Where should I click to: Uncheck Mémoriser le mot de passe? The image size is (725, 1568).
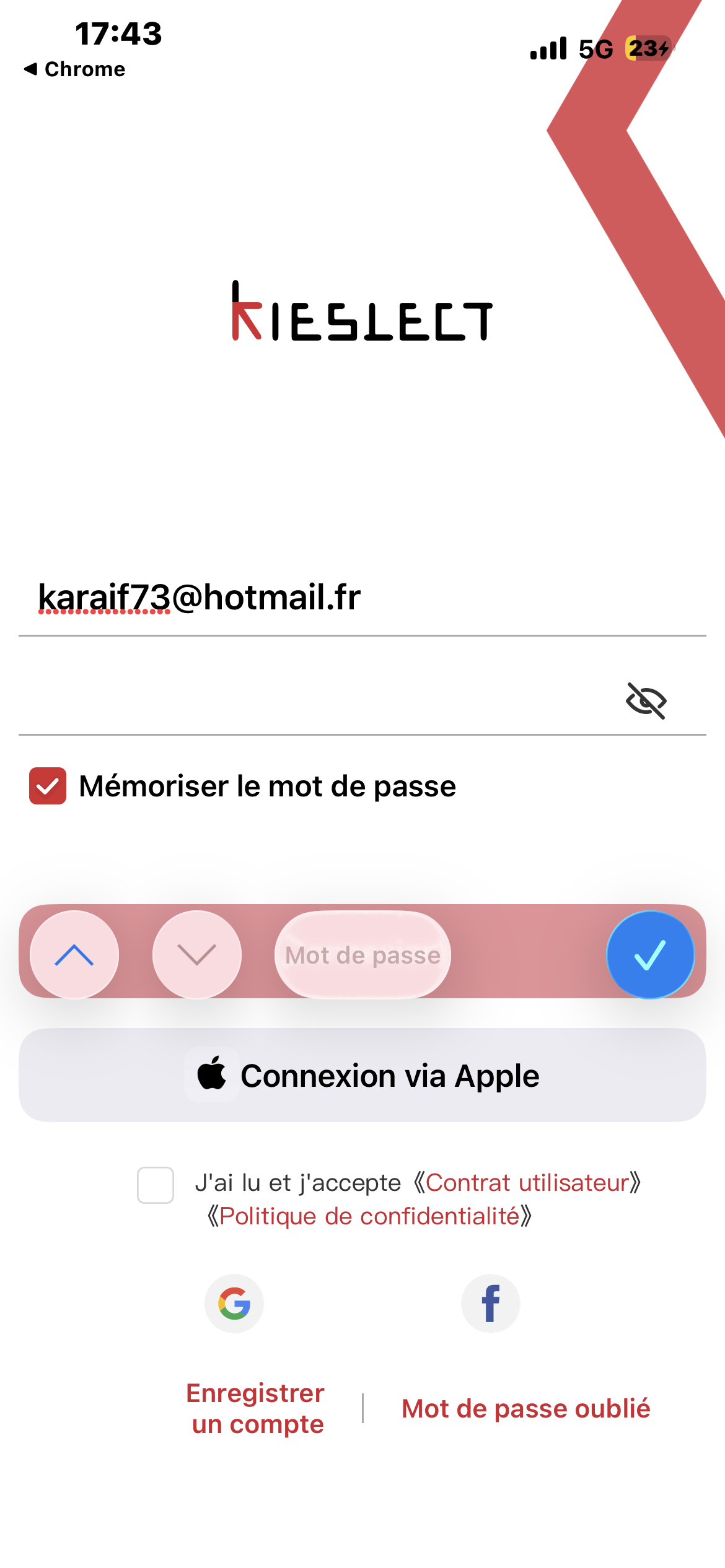[48, 786]
